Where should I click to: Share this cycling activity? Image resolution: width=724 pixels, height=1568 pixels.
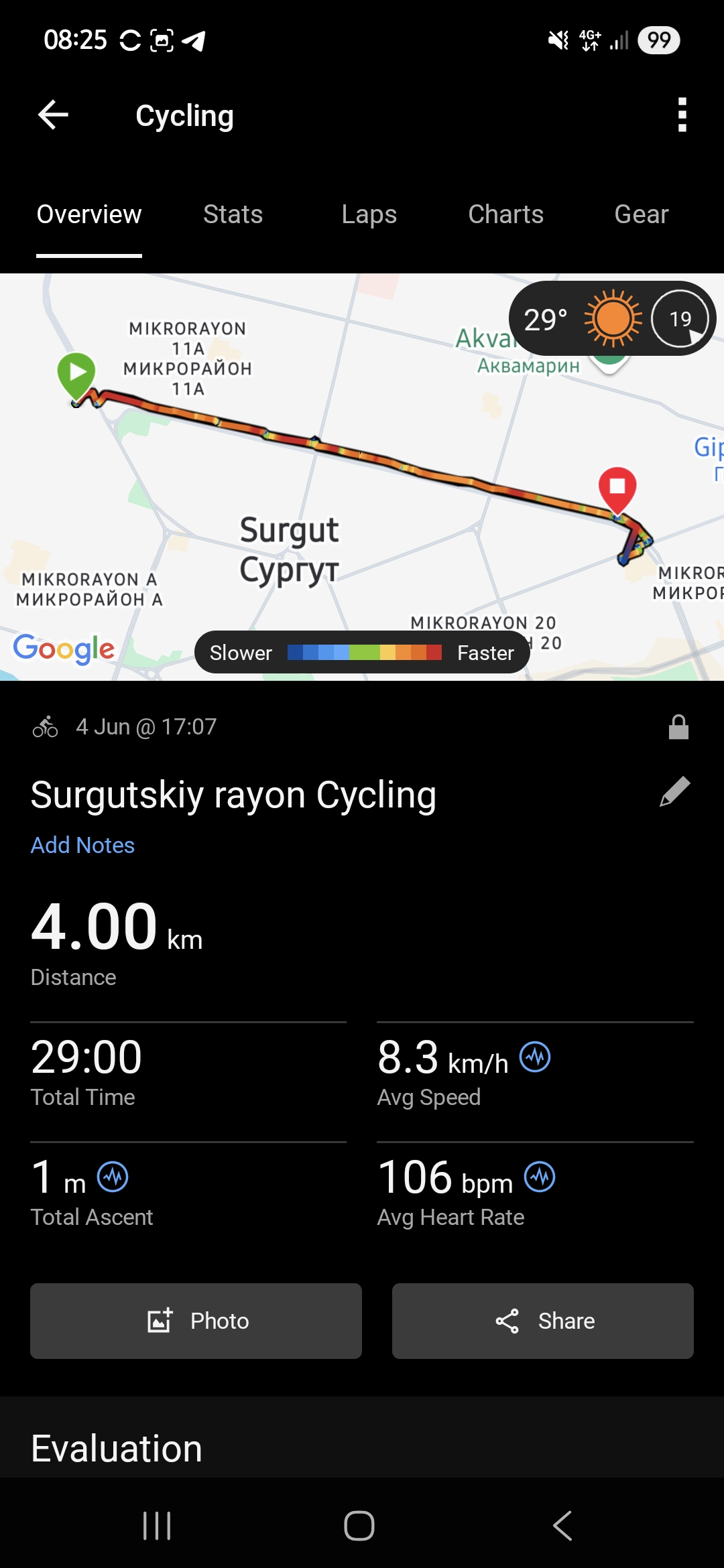[543, 1321]
